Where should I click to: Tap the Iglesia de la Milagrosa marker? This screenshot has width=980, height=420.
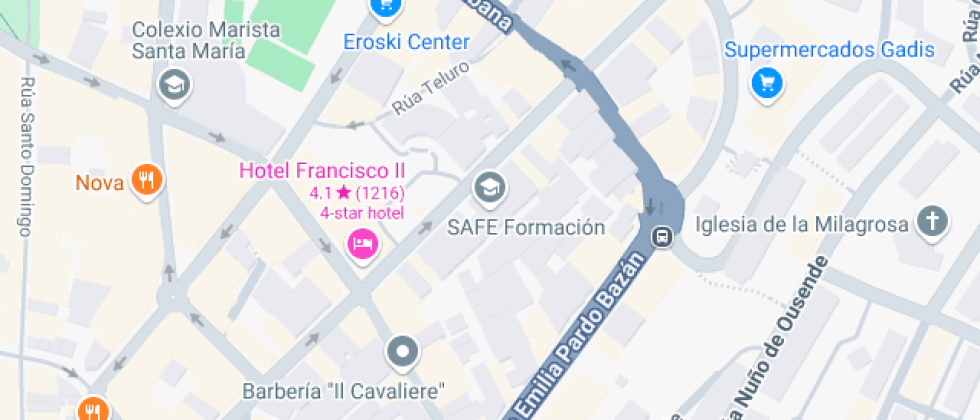point(932,222)
